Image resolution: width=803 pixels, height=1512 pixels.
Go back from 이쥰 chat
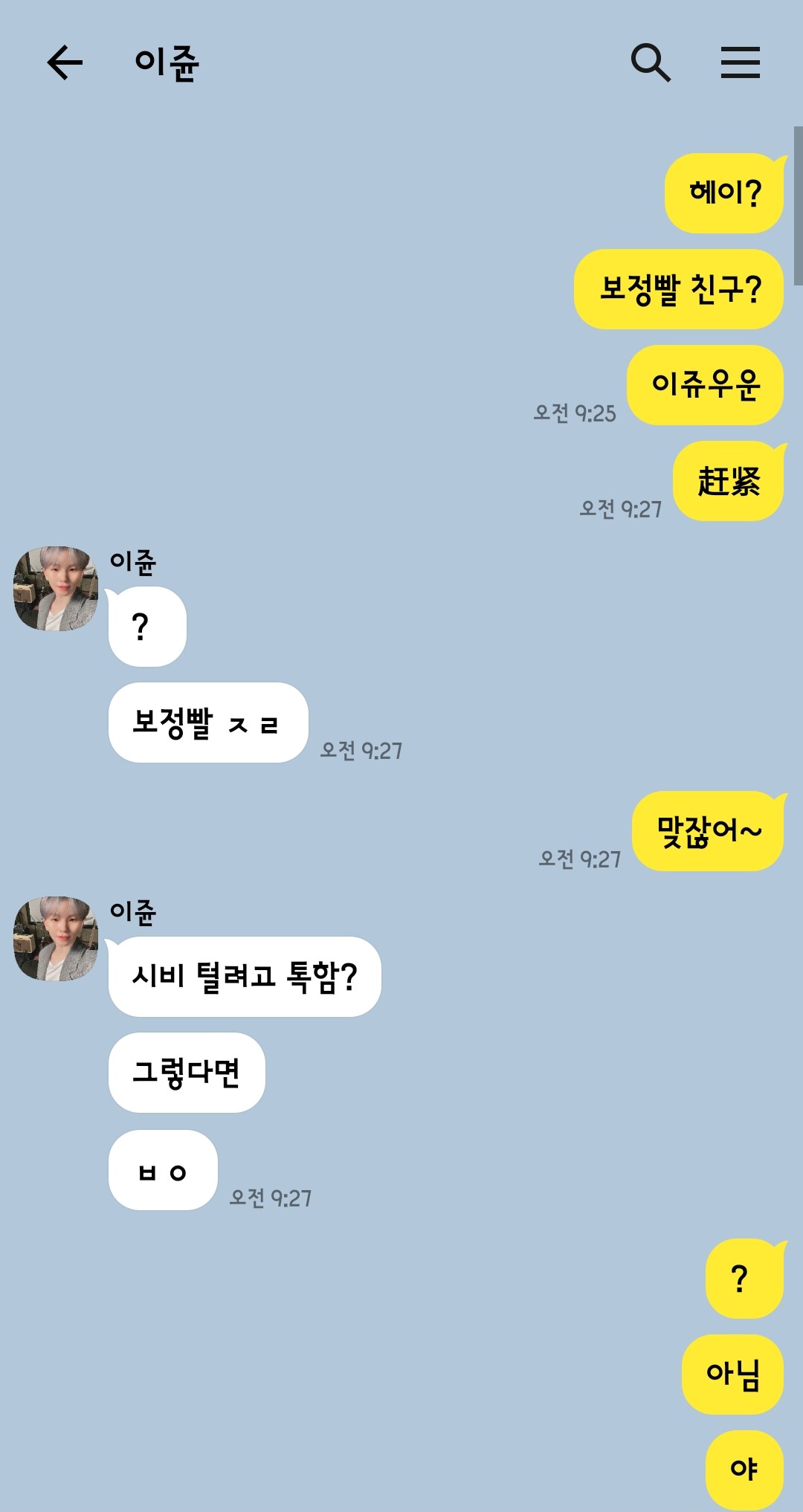click(65, 62)
